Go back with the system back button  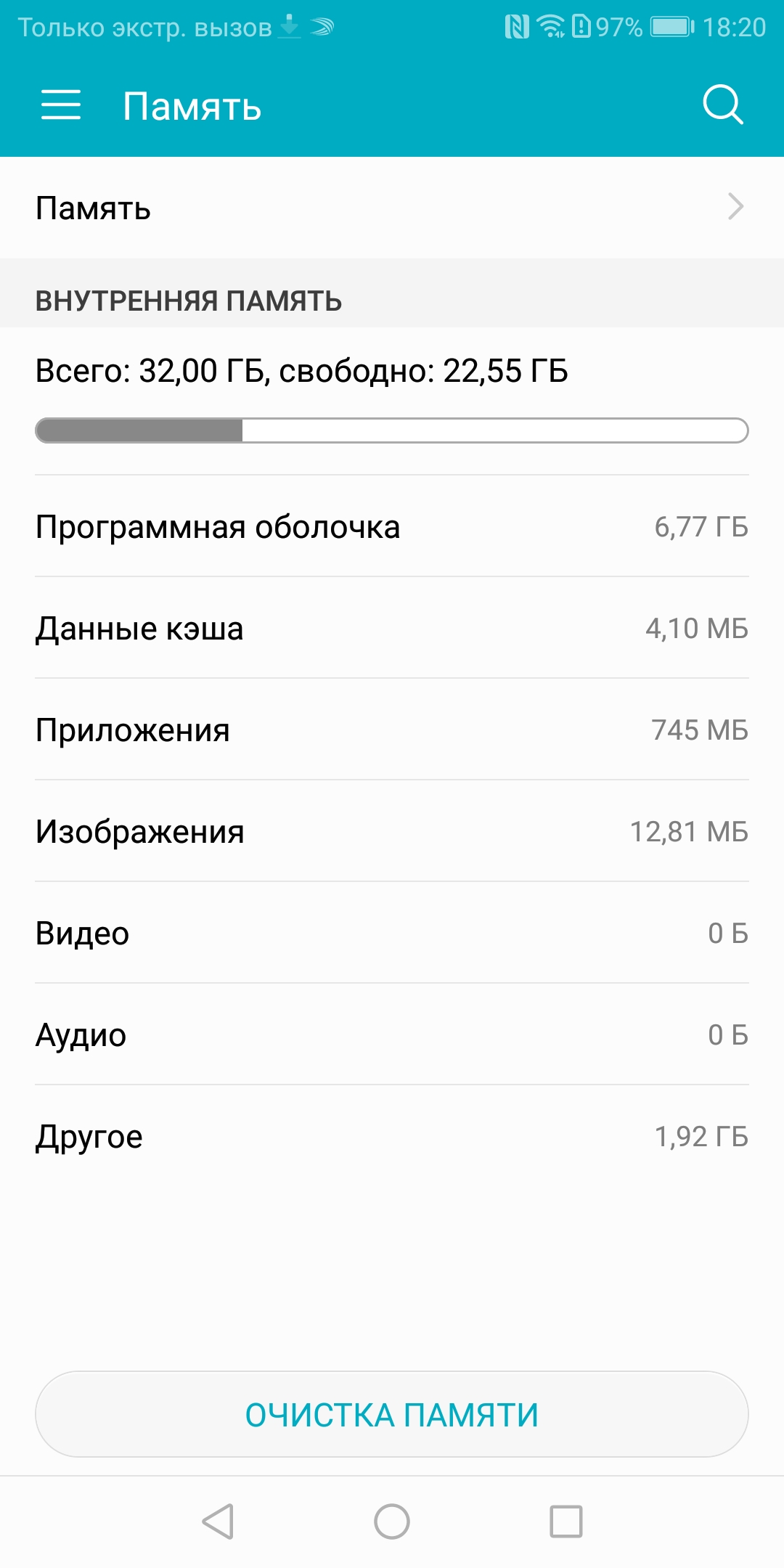(218, 1522)
